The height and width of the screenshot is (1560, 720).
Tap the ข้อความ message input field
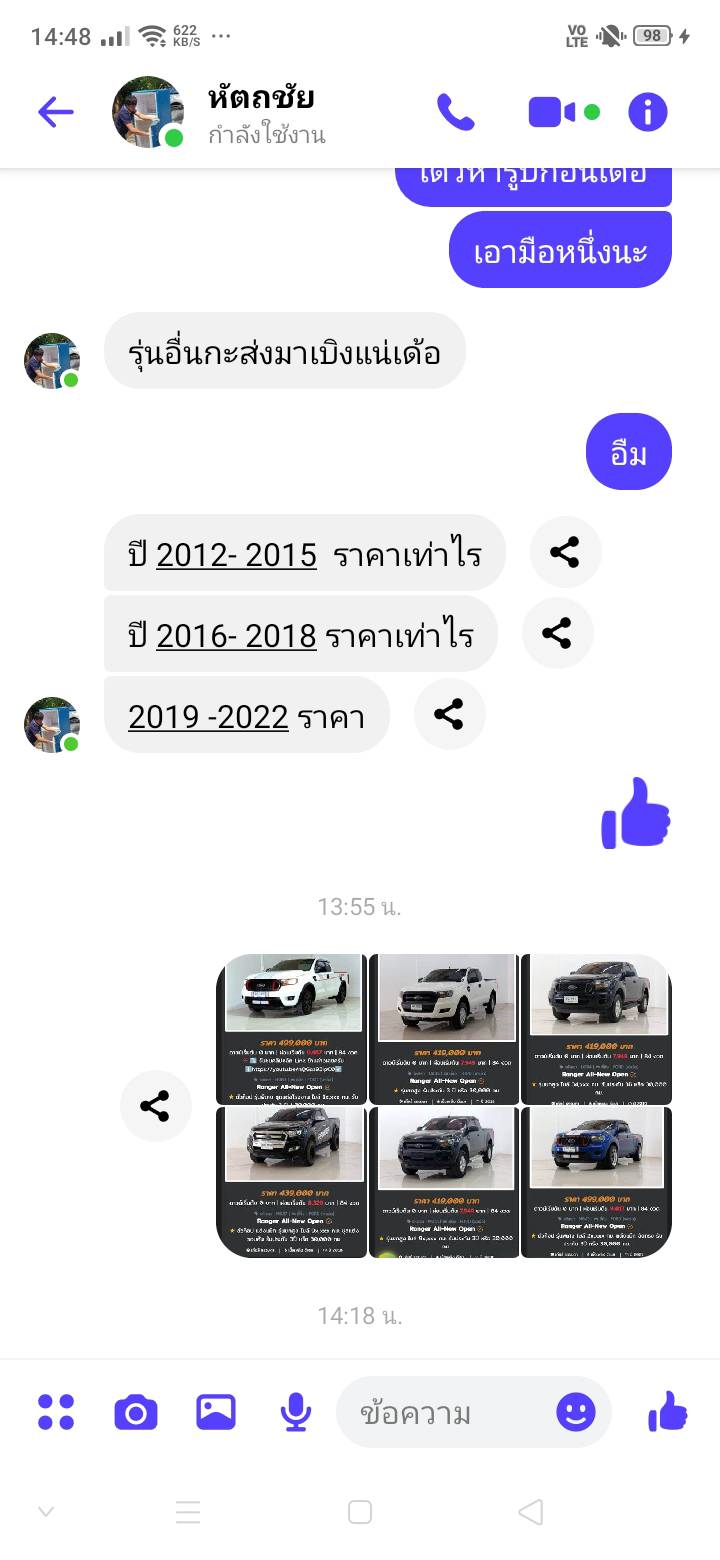pos(440,1412)
